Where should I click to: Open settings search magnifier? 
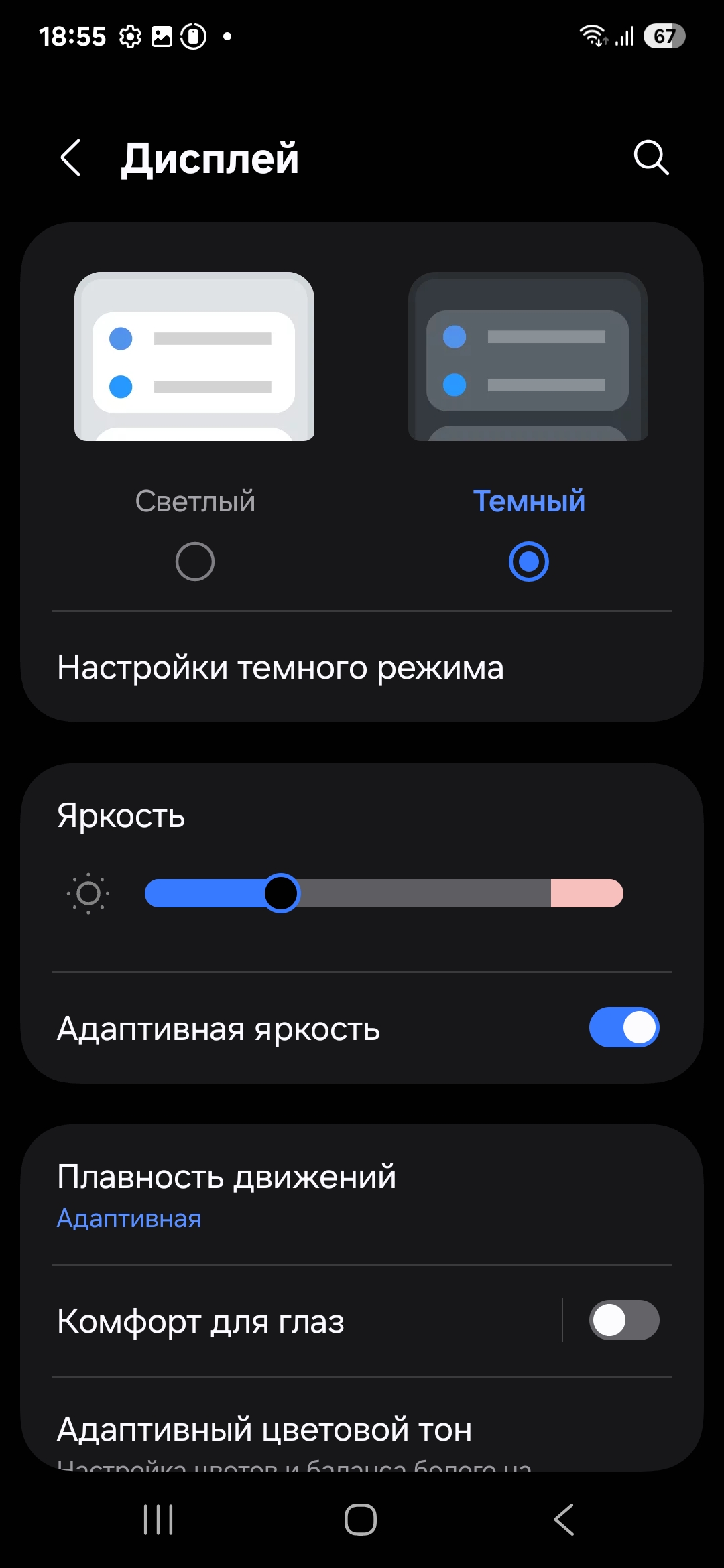tap(651, 158)
